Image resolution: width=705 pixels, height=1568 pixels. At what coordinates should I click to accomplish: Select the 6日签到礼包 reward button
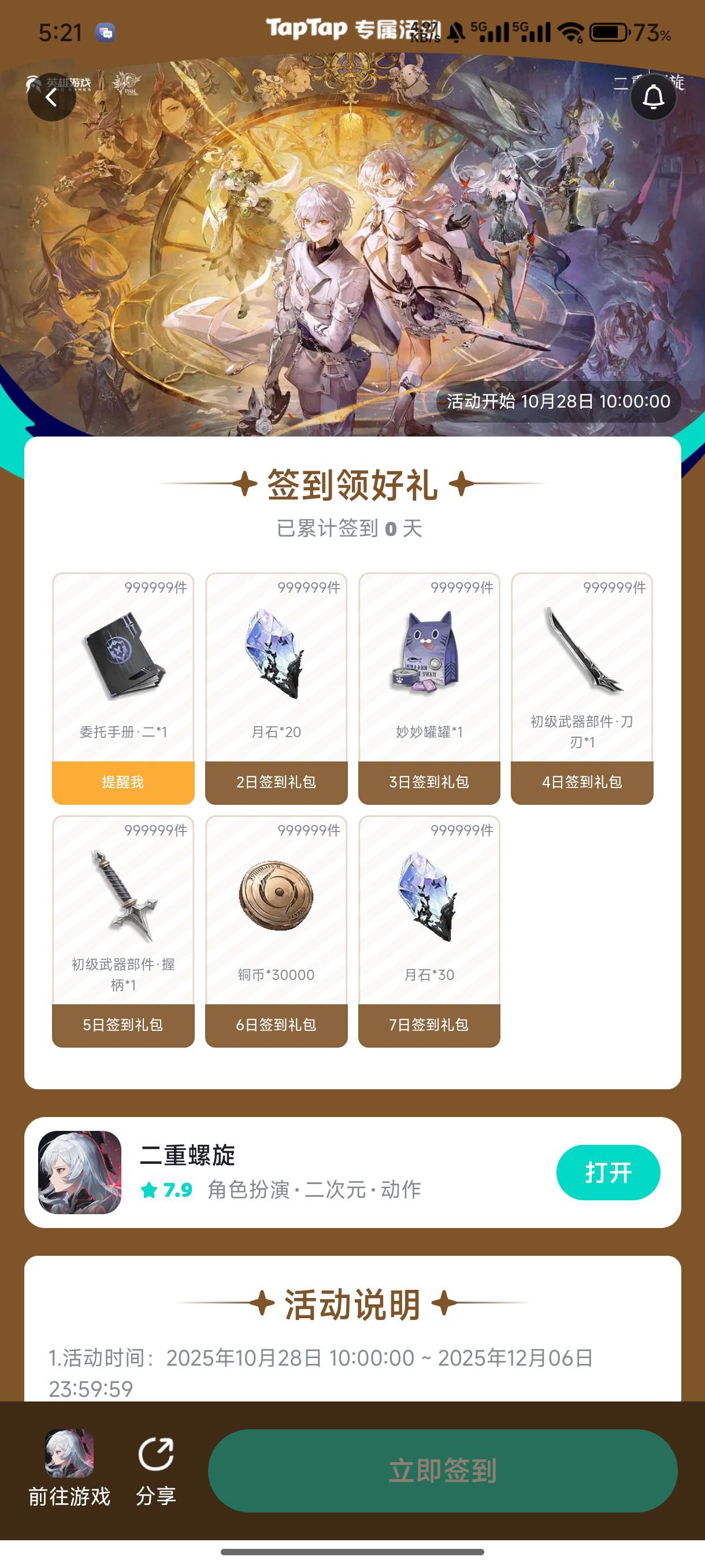click(276, 1025)
